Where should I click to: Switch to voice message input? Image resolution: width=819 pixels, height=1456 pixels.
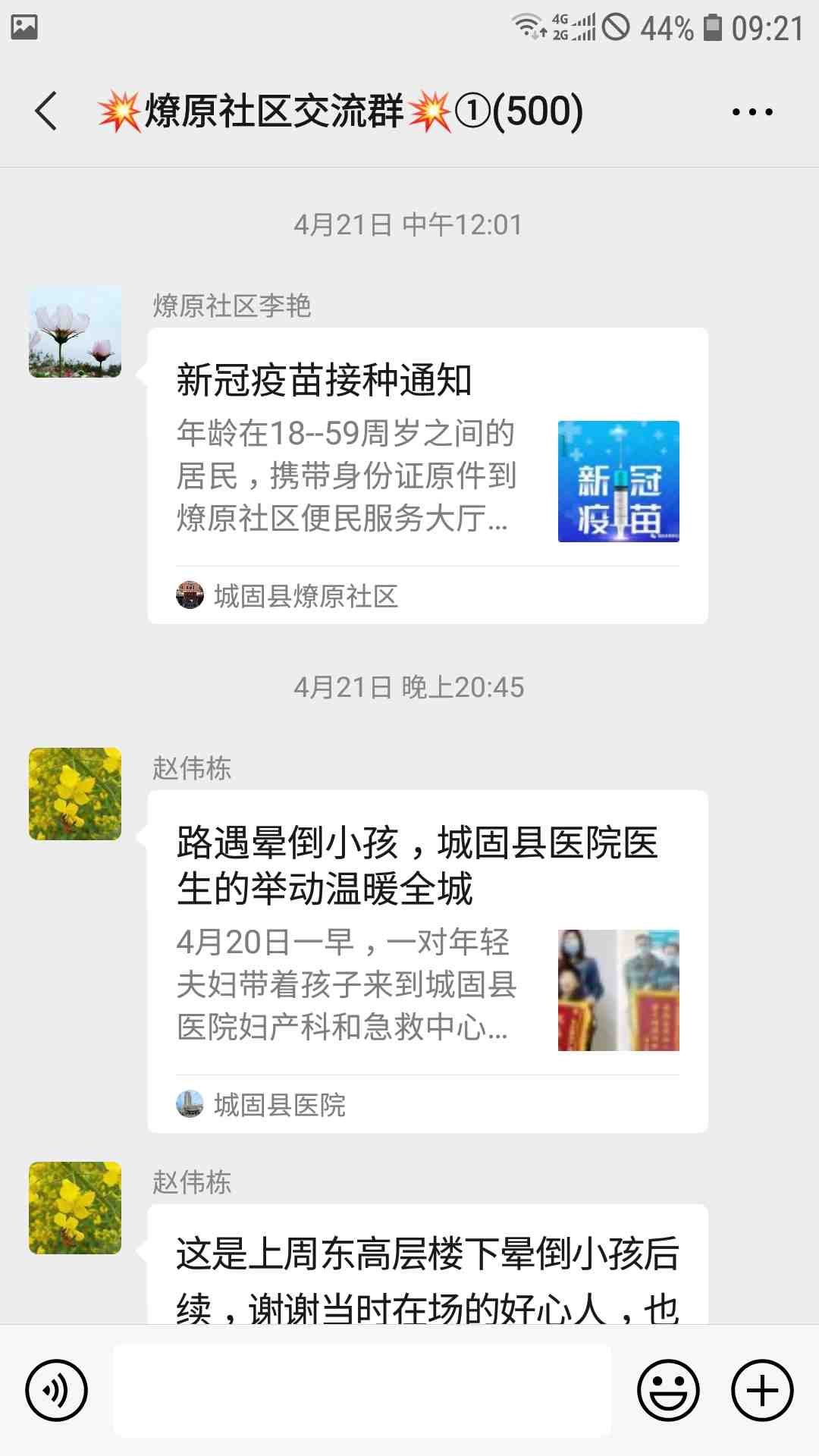tap(57, 1390)
